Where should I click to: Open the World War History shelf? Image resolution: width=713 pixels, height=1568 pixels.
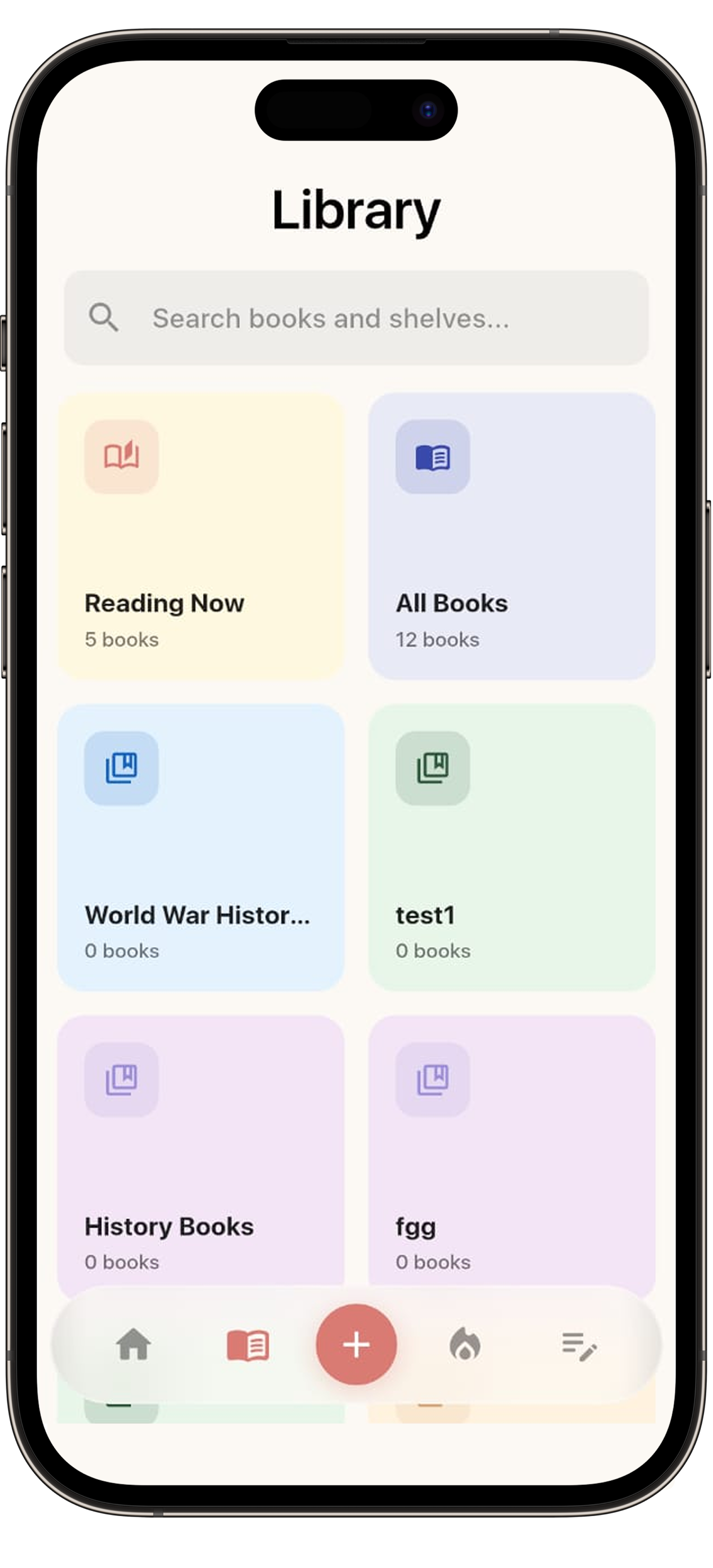(x=201, y=847)
